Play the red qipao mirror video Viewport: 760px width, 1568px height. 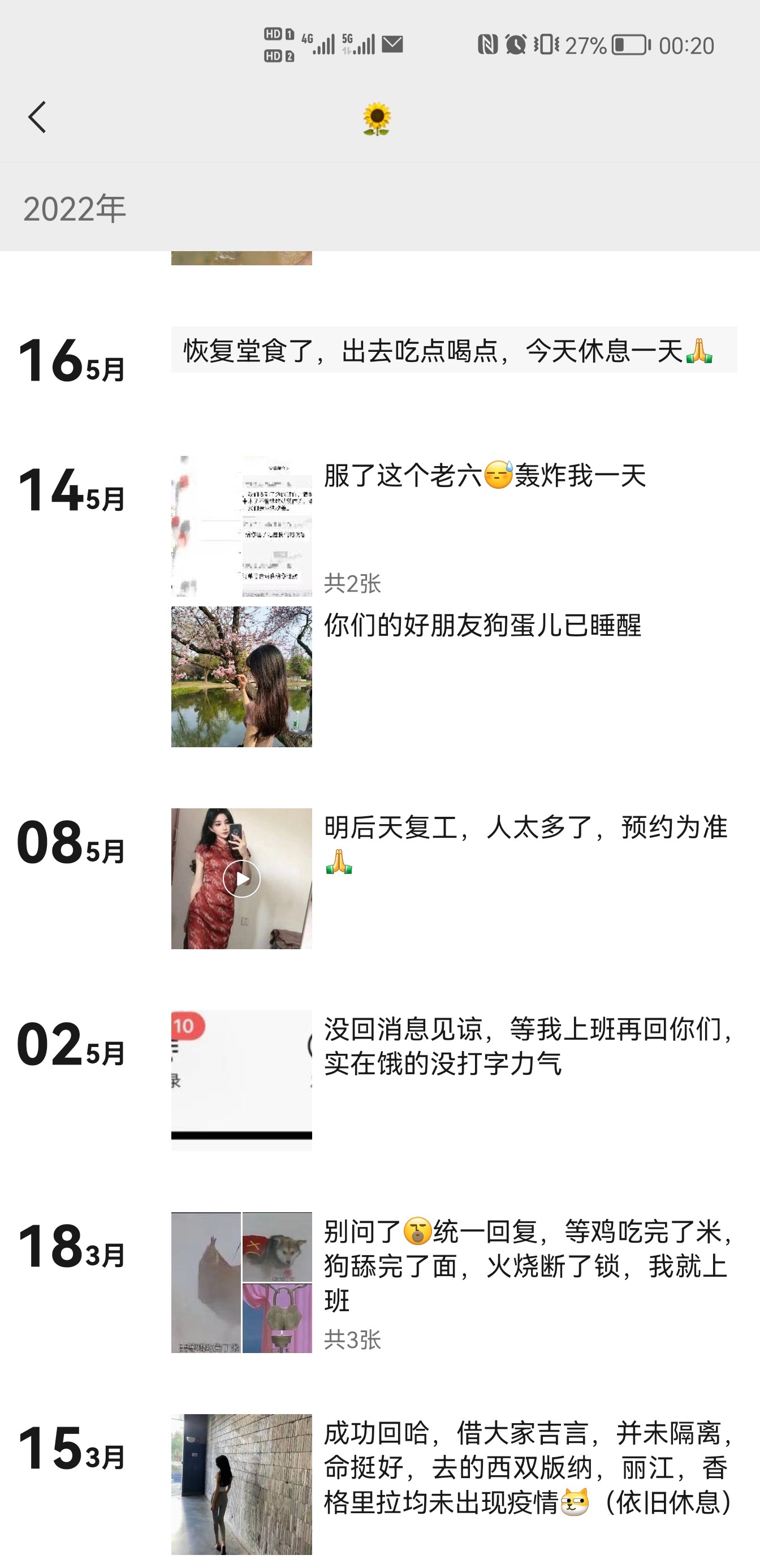click(x=241, y=878)
